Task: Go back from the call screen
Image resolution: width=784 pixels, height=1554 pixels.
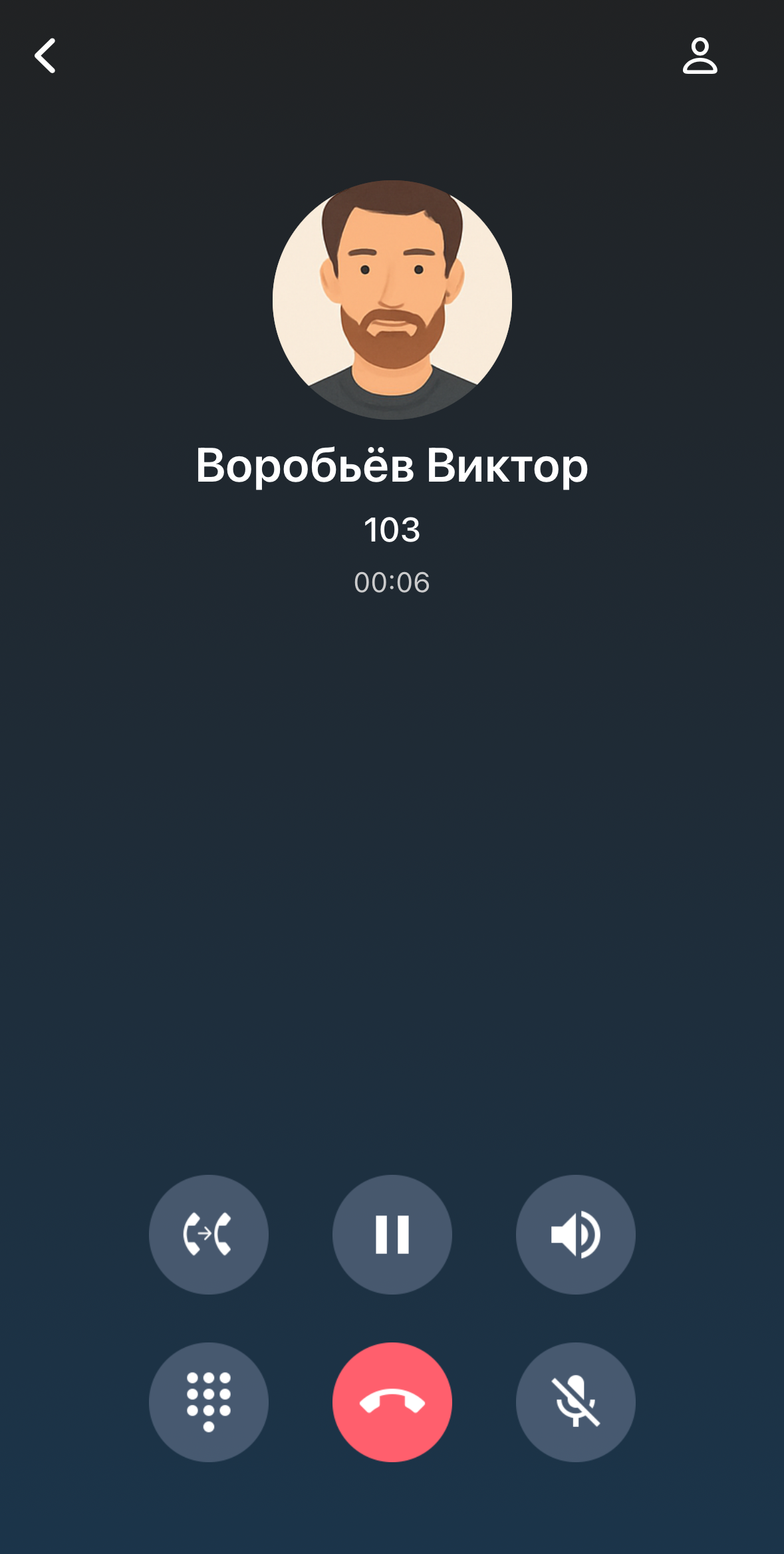Action: [45, 56]
